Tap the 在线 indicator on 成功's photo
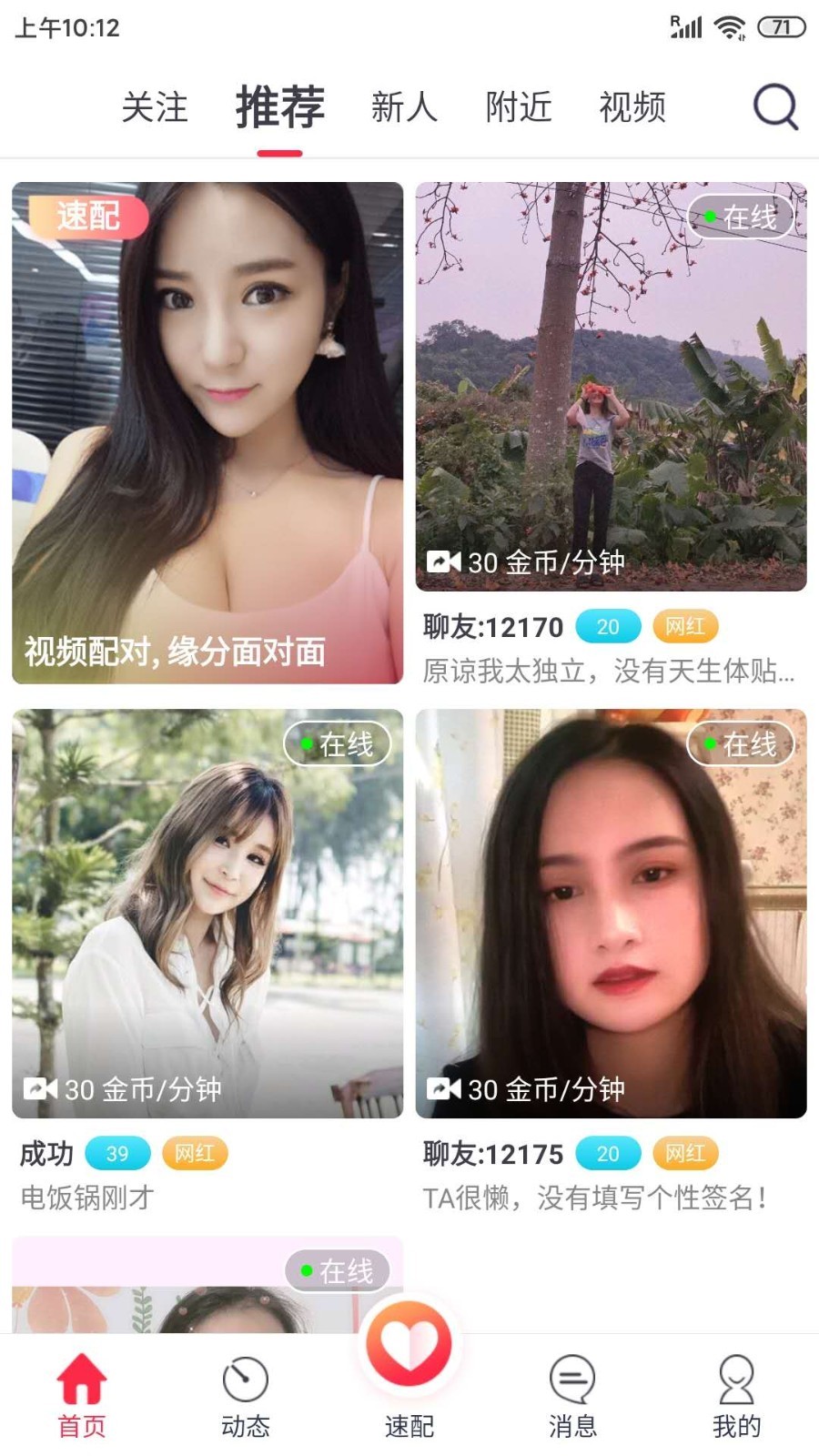This screenshot has width=819, height=1456. (x=338, y=743)
